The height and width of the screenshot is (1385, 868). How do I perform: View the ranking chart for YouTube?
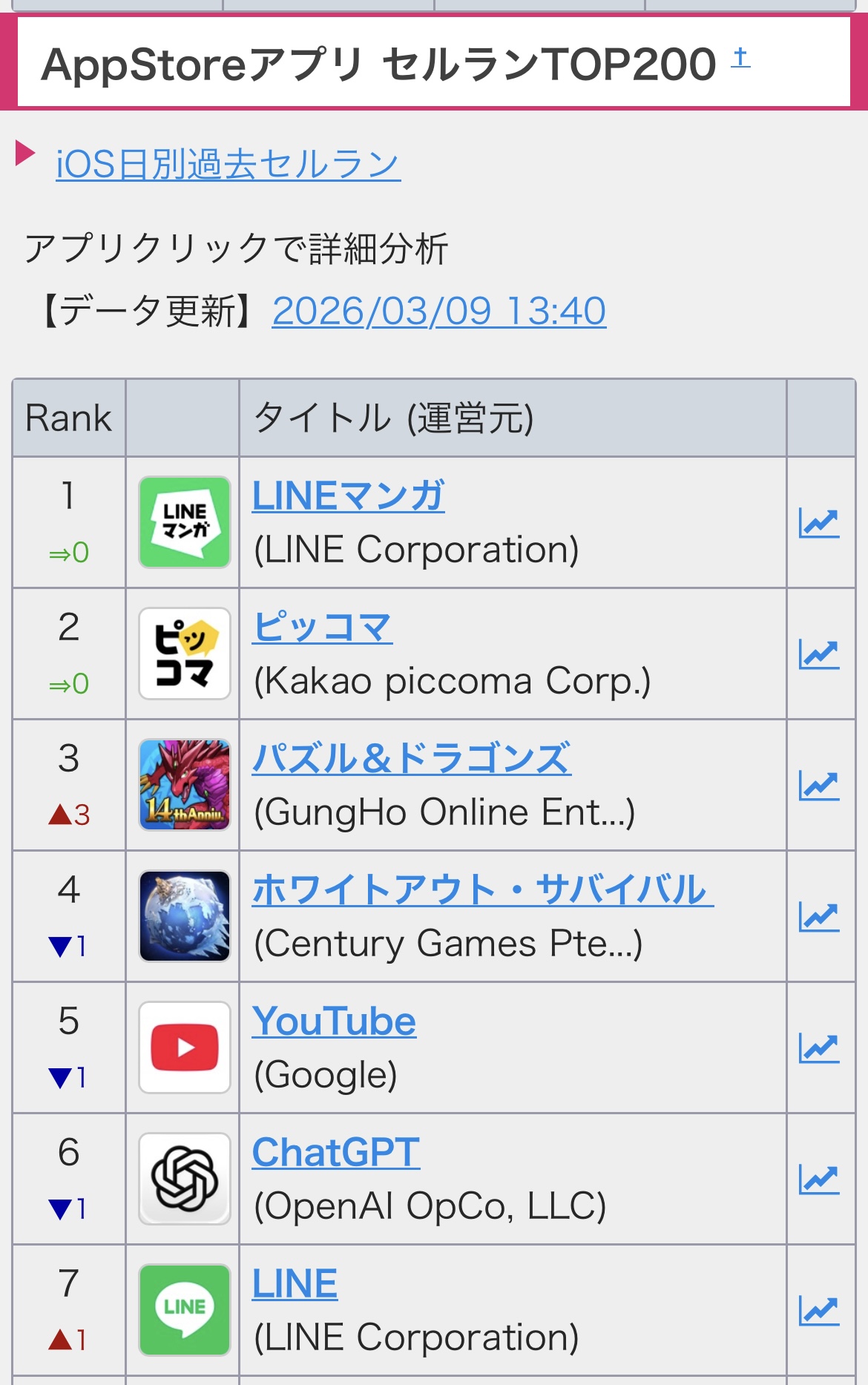click(819, 1048)
